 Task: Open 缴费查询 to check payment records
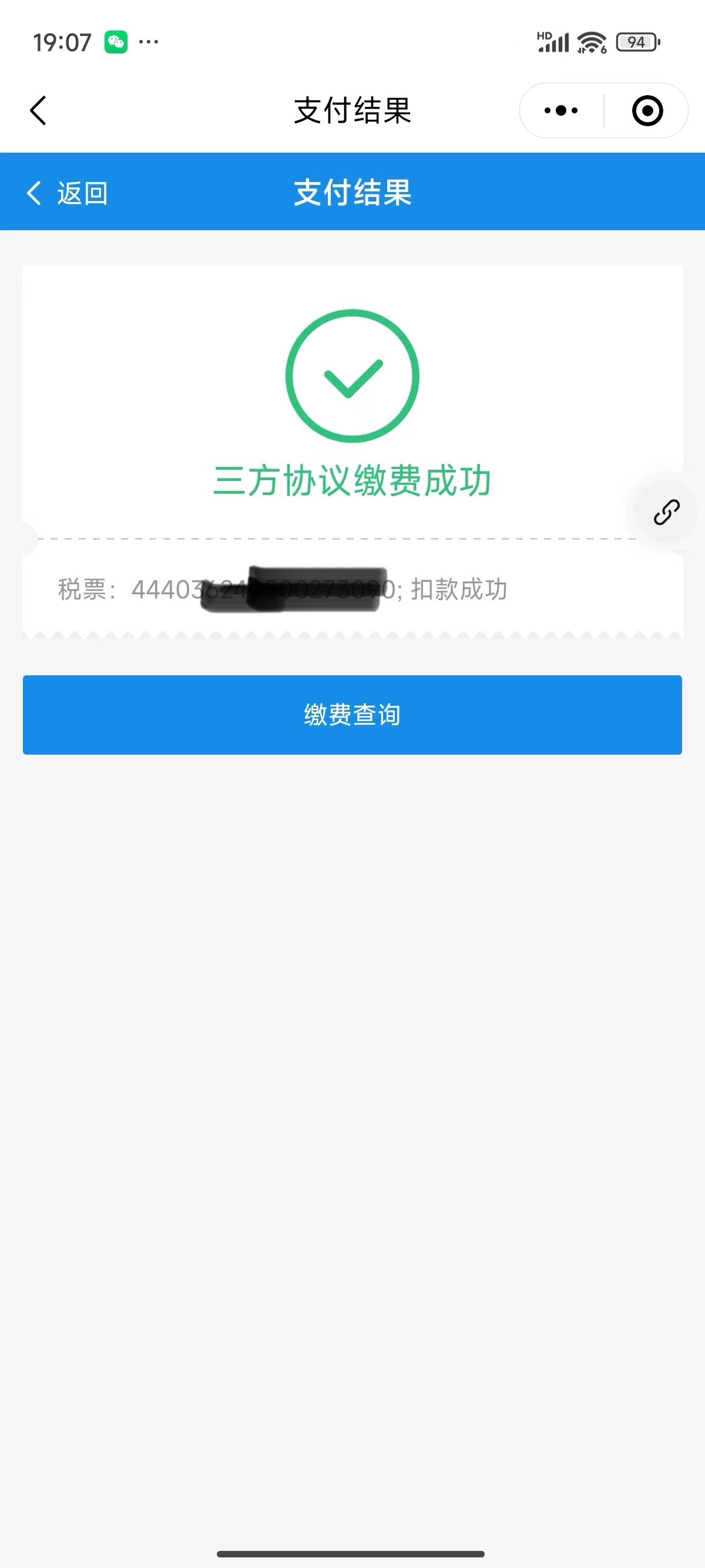[x=352, y=715]
